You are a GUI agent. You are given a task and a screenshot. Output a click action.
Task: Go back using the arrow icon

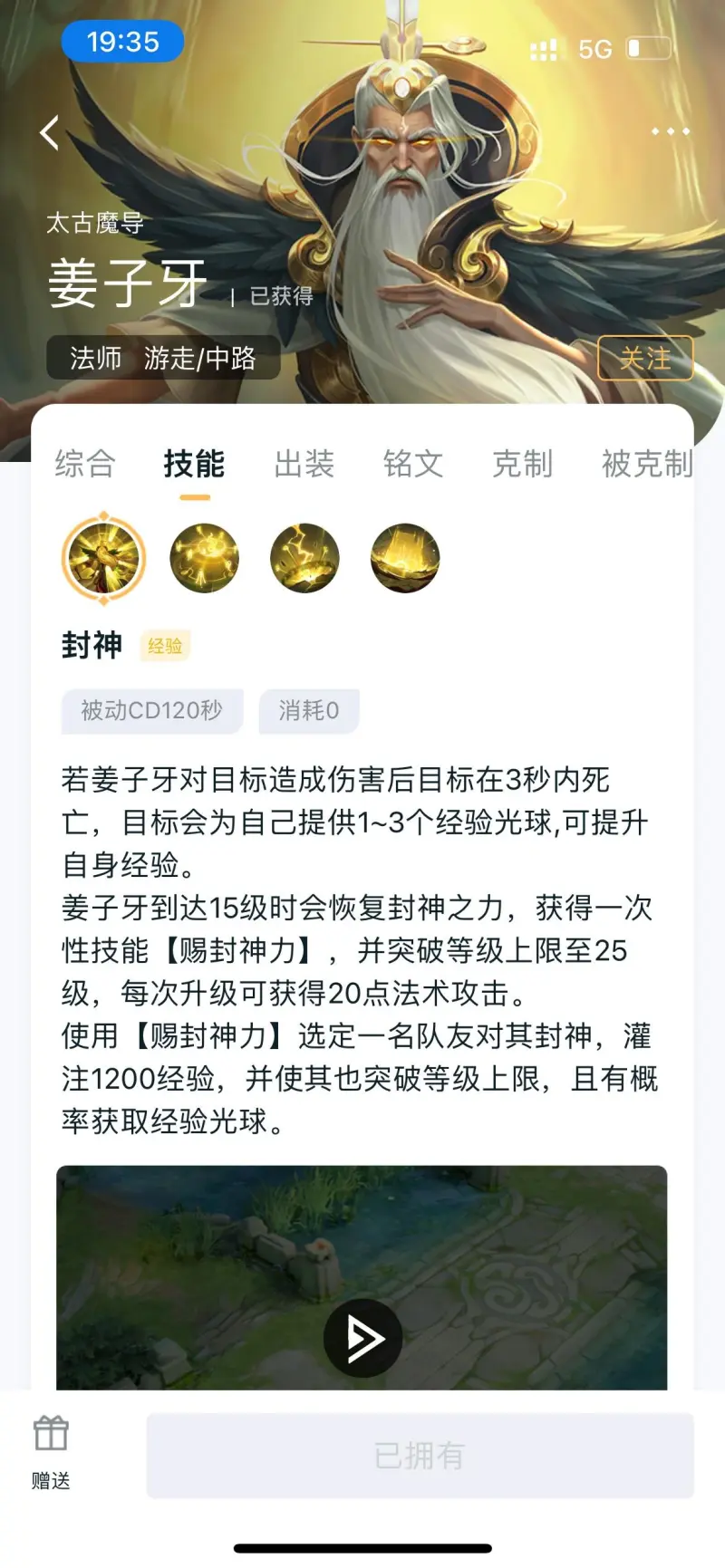tap(50, 132)
